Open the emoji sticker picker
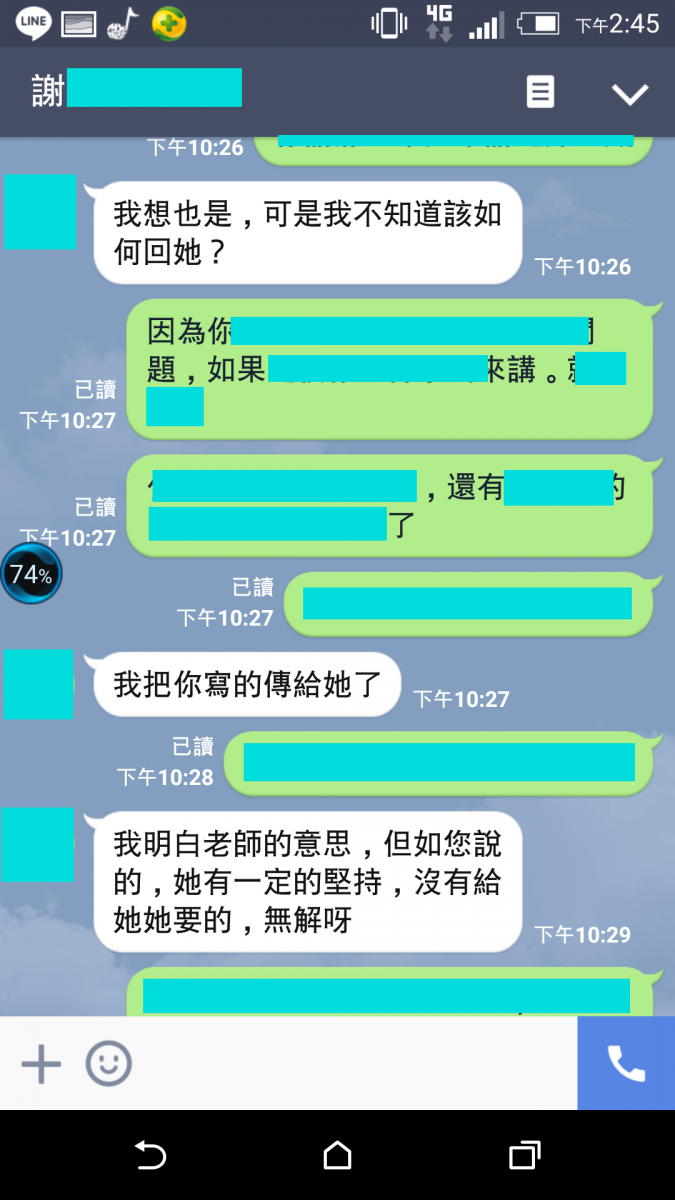 [109, 1064]
